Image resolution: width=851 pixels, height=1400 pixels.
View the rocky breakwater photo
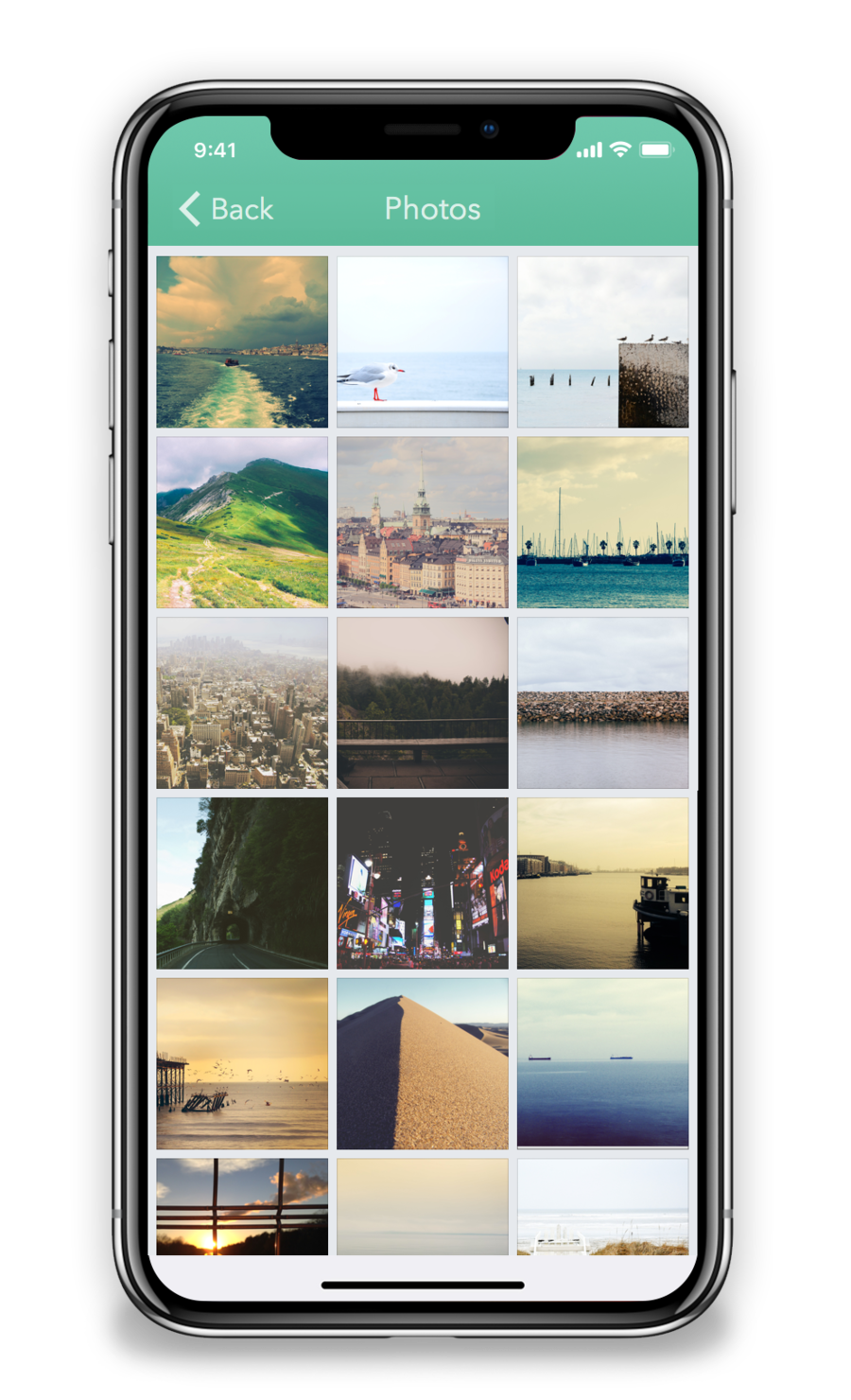(x=602, y=703)
